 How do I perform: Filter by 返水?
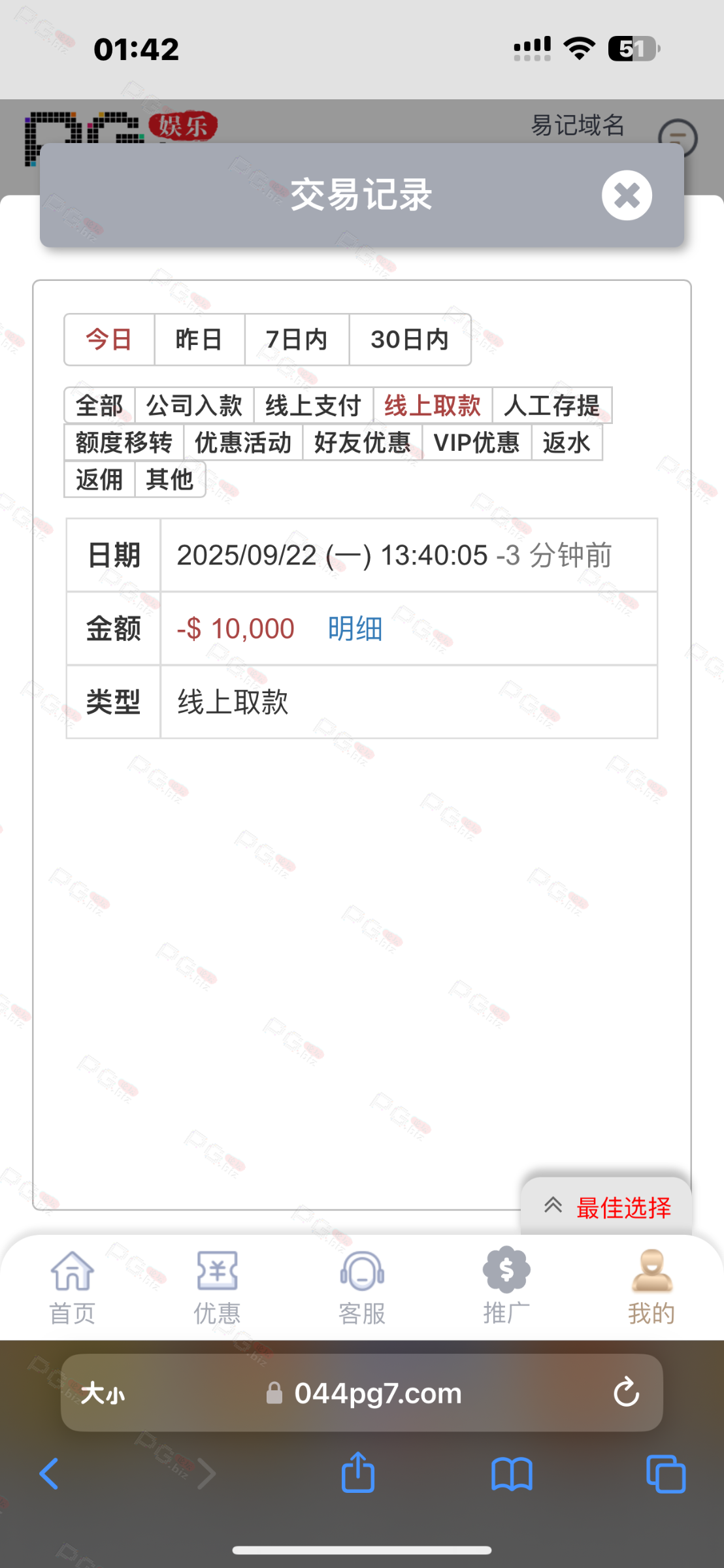pyautogui.click(x=566, y=443)
